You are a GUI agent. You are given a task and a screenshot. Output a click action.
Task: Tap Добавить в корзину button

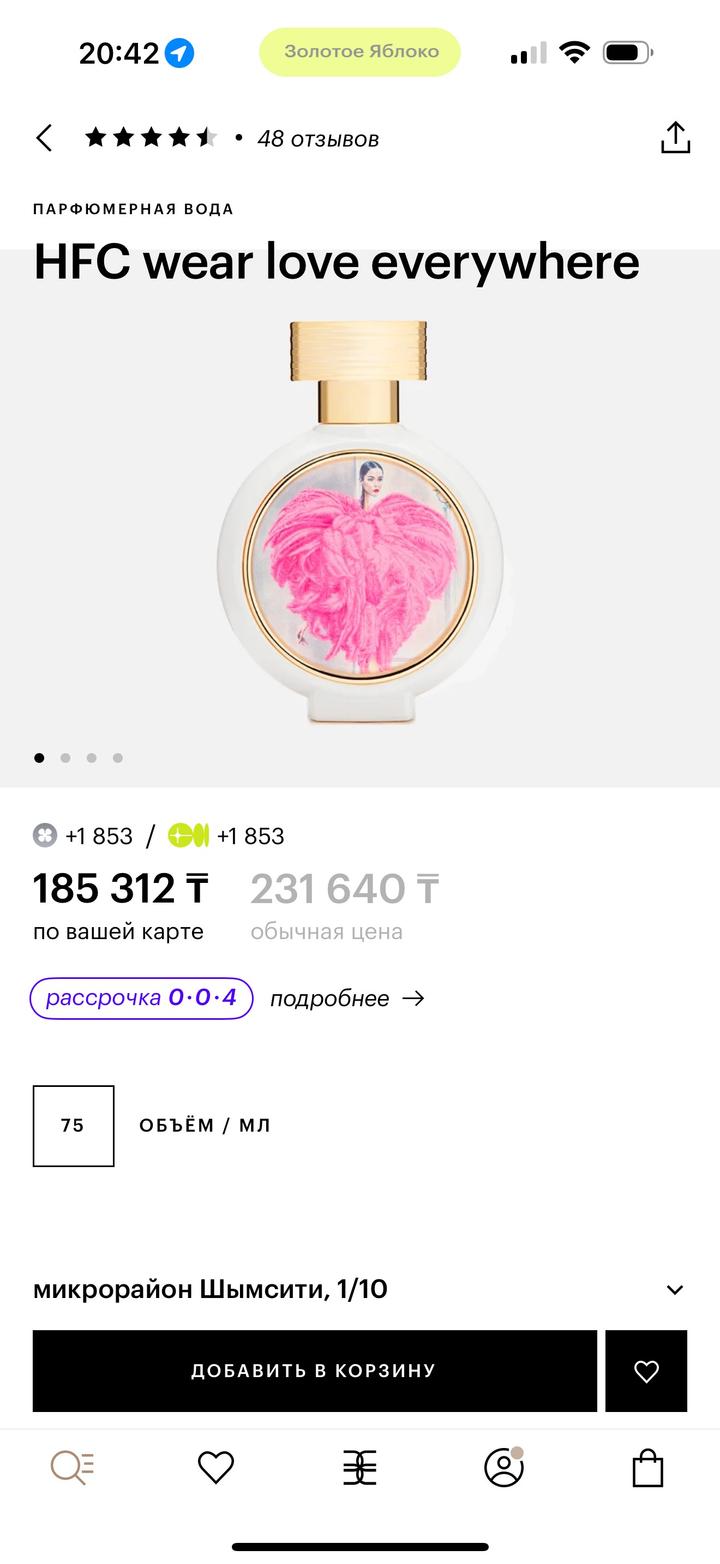click(x=314, y=1370)
